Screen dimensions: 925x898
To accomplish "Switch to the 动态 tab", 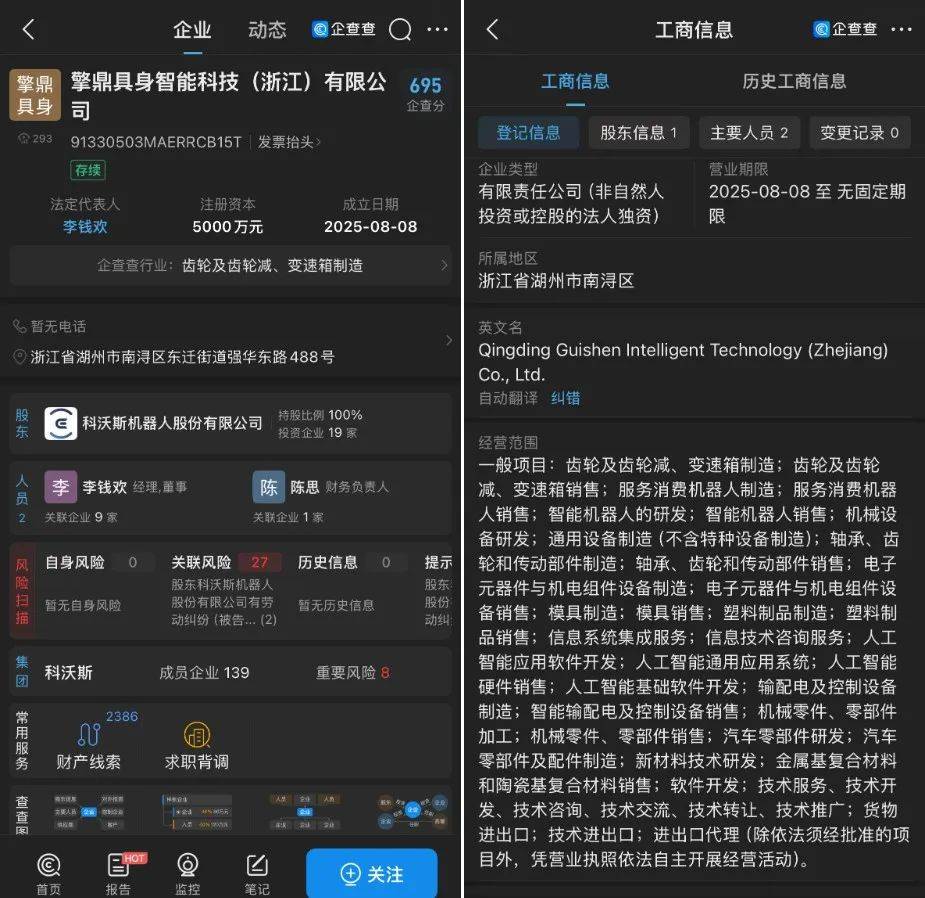I will [266, 30].
